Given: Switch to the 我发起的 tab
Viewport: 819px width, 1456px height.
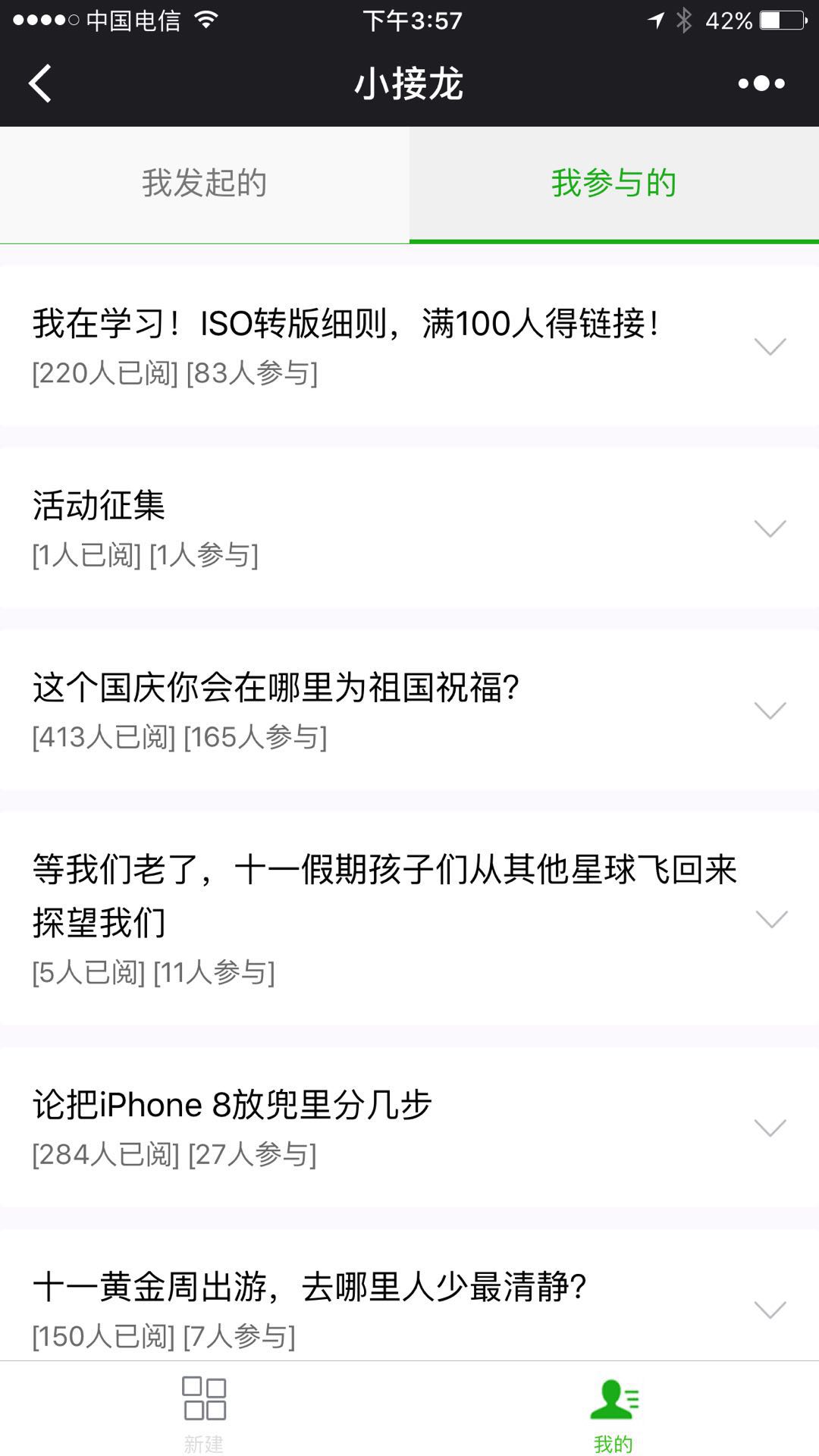Looking at the screenshot, I should [205, 184].
